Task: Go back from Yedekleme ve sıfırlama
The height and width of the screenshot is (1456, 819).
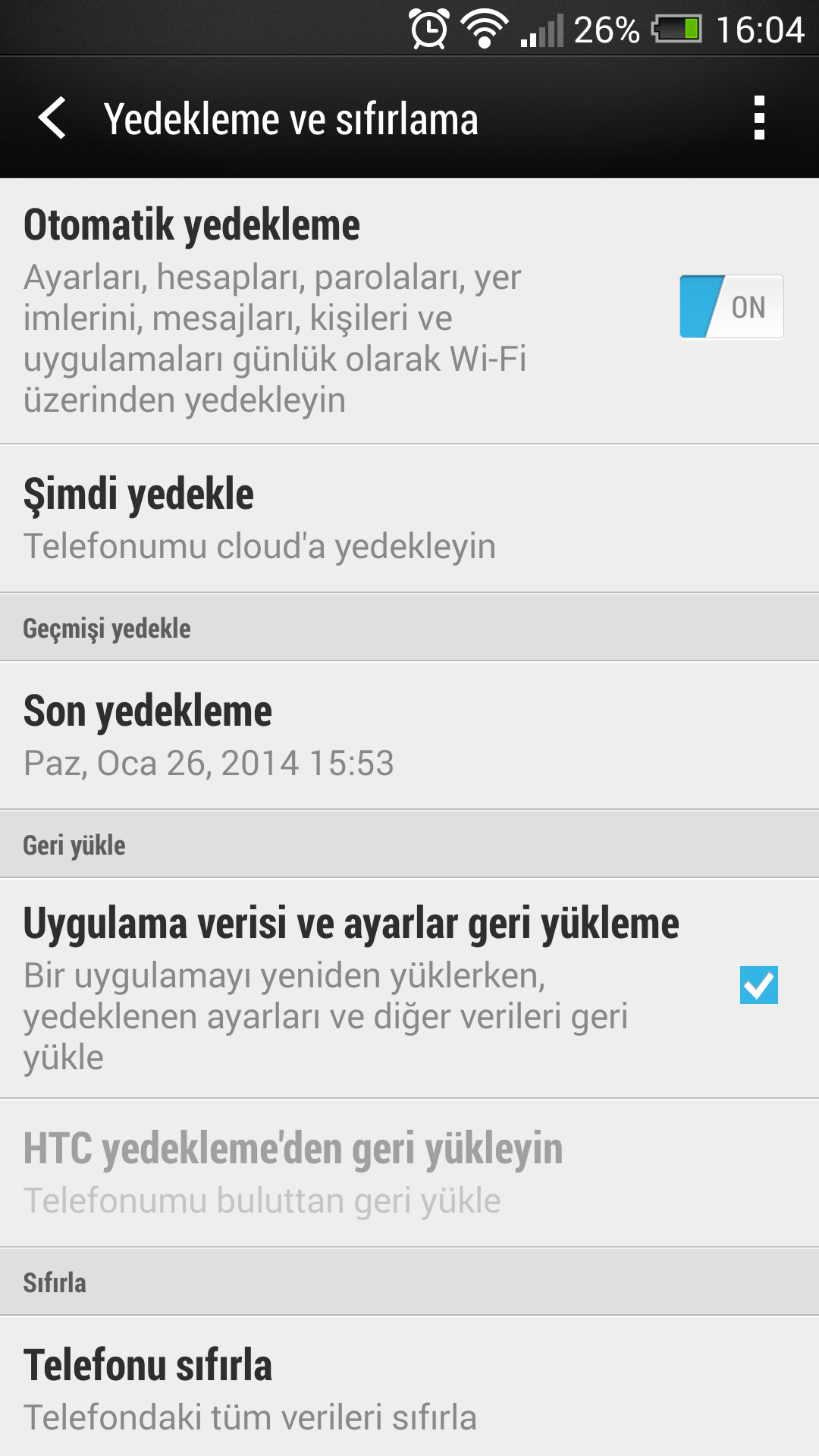Action: [x=52, y=118]
